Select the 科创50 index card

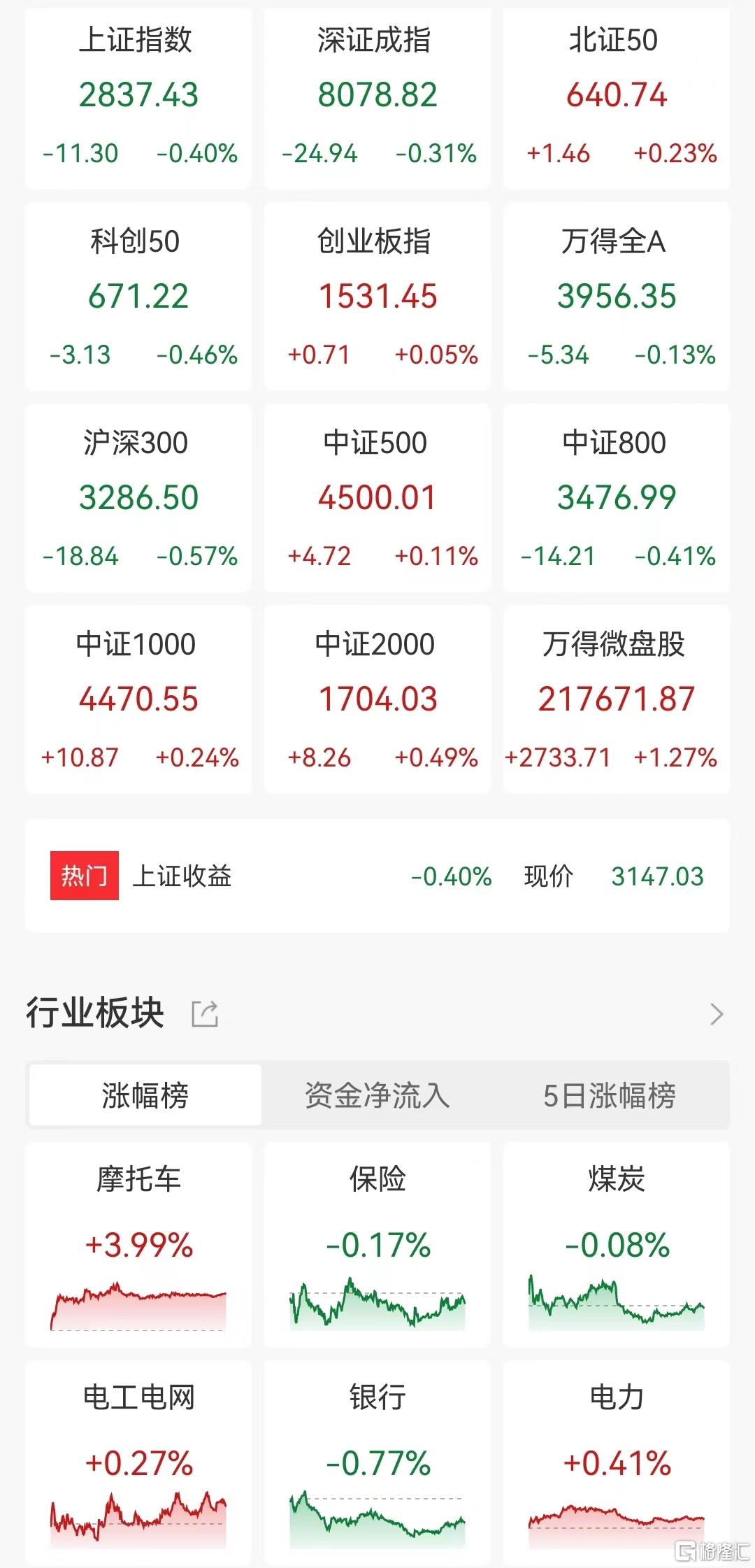pos(138,297)
